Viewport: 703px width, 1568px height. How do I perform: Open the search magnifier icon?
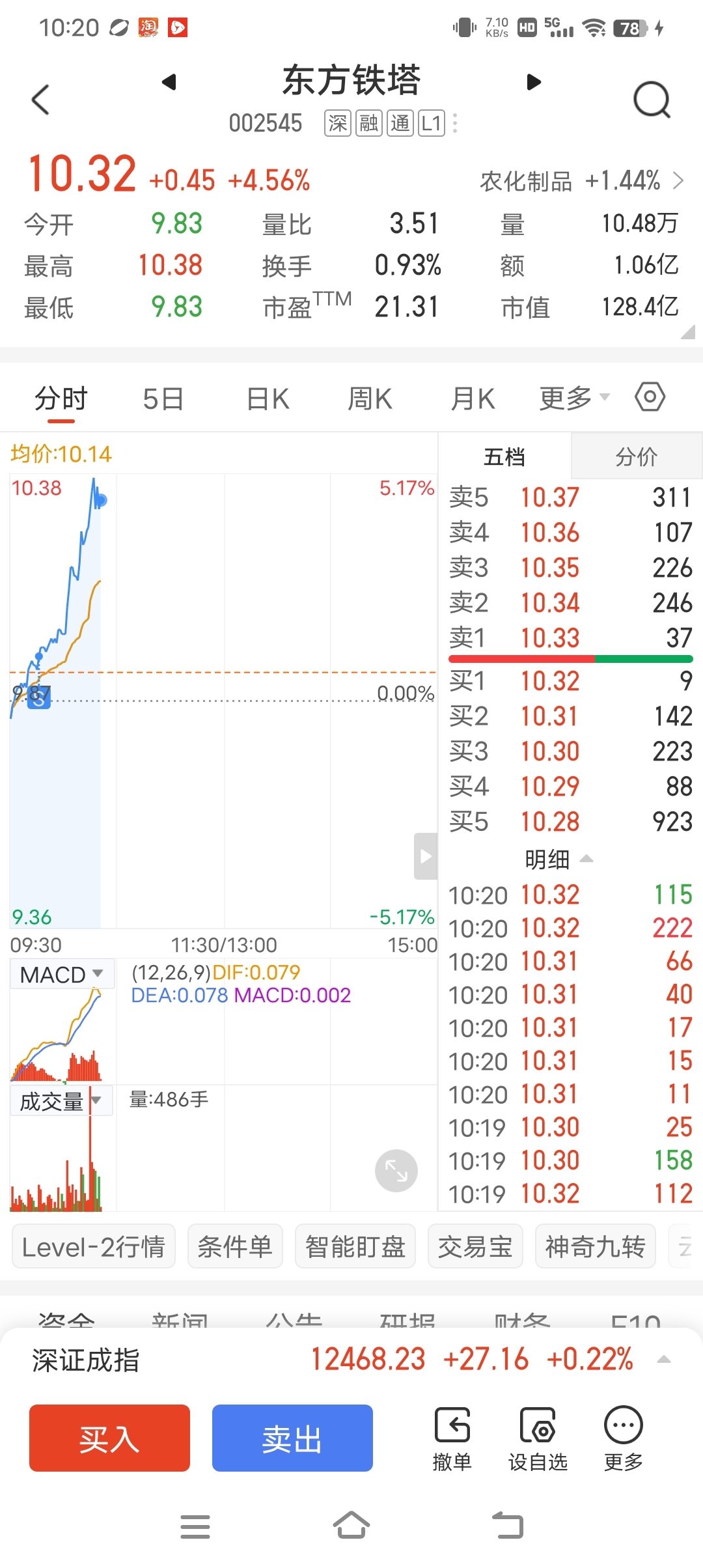click(652, 100)
